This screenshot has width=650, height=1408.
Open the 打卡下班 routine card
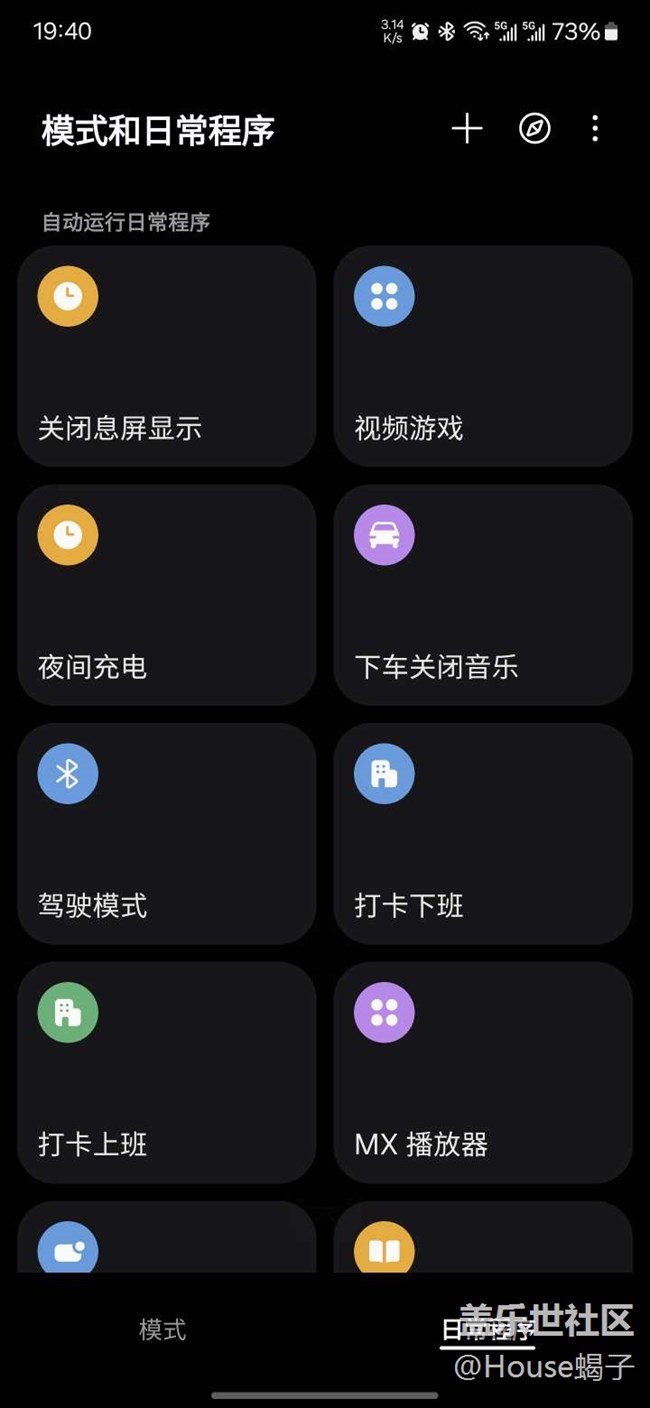483,834
